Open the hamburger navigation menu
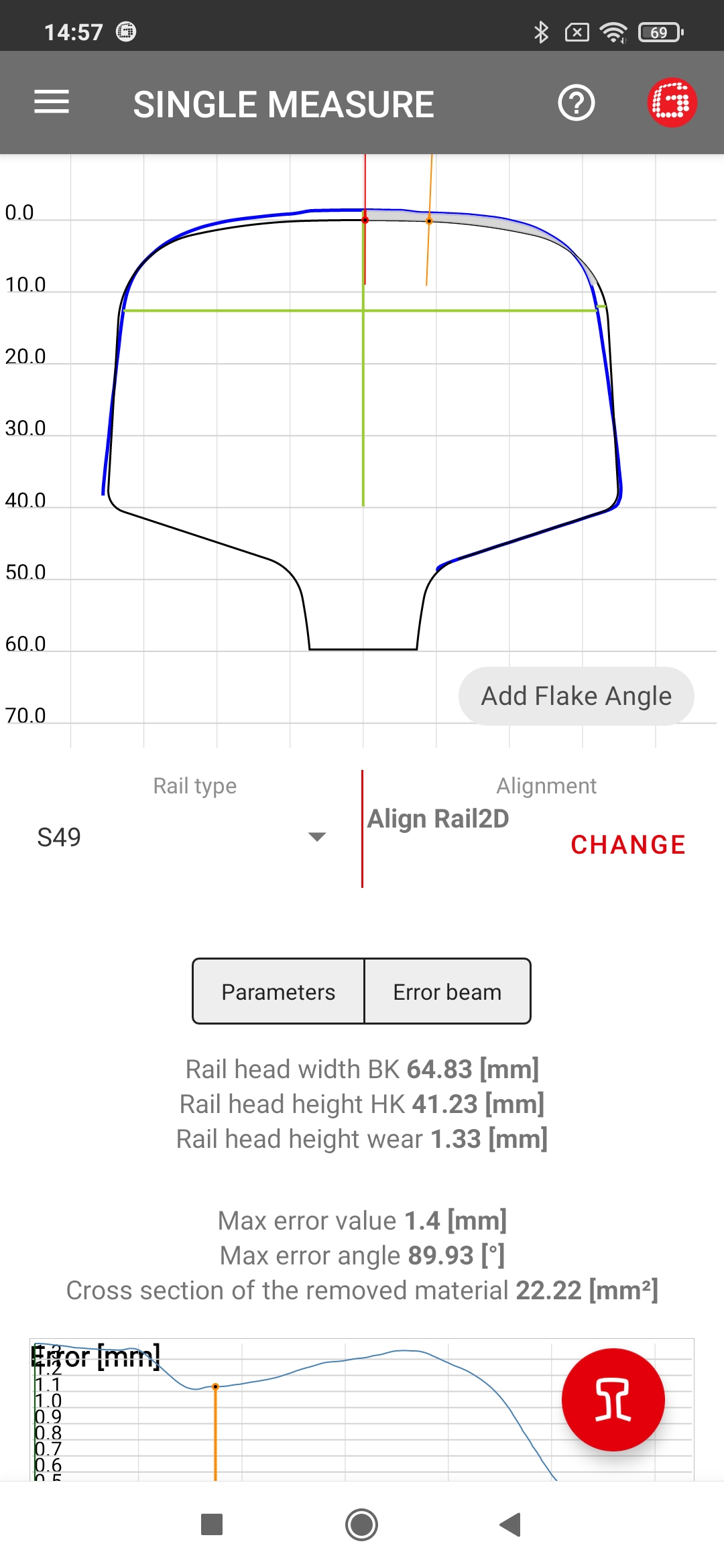The height and width of the screenshot is (1568, 724). click(x=52, y=103)
